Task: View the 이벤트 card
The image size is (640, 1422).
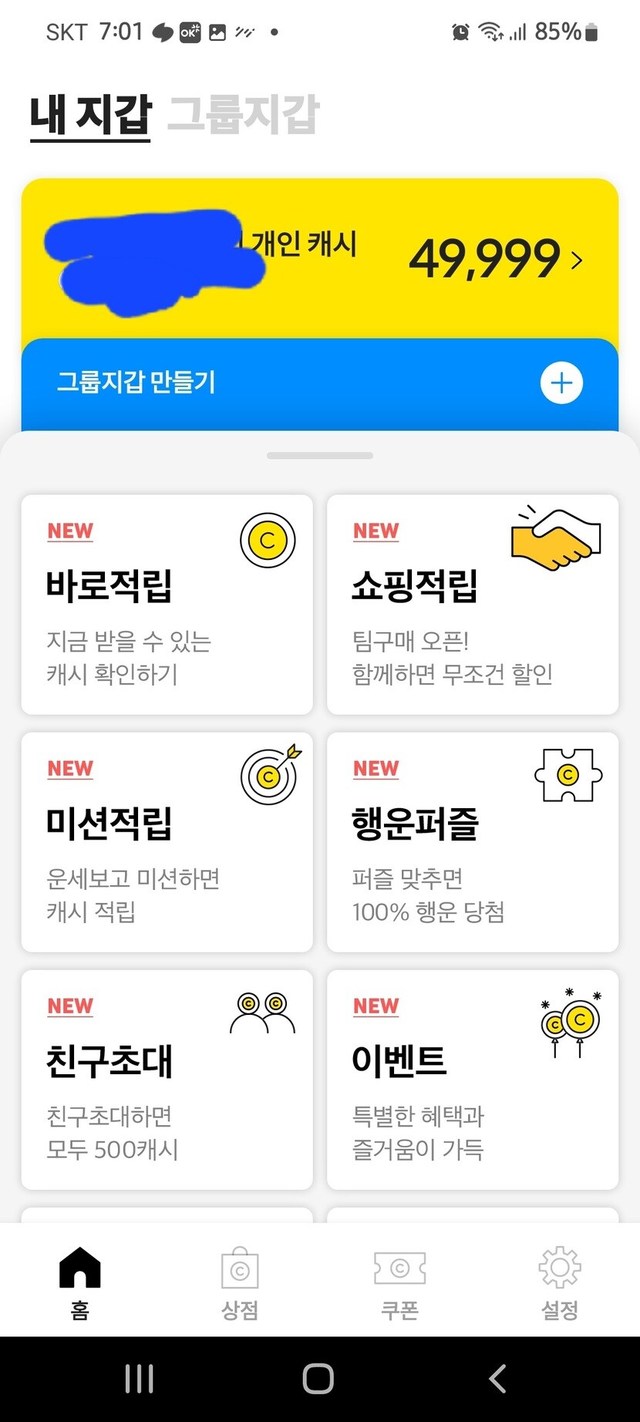Action: (x=472, y=1079)
